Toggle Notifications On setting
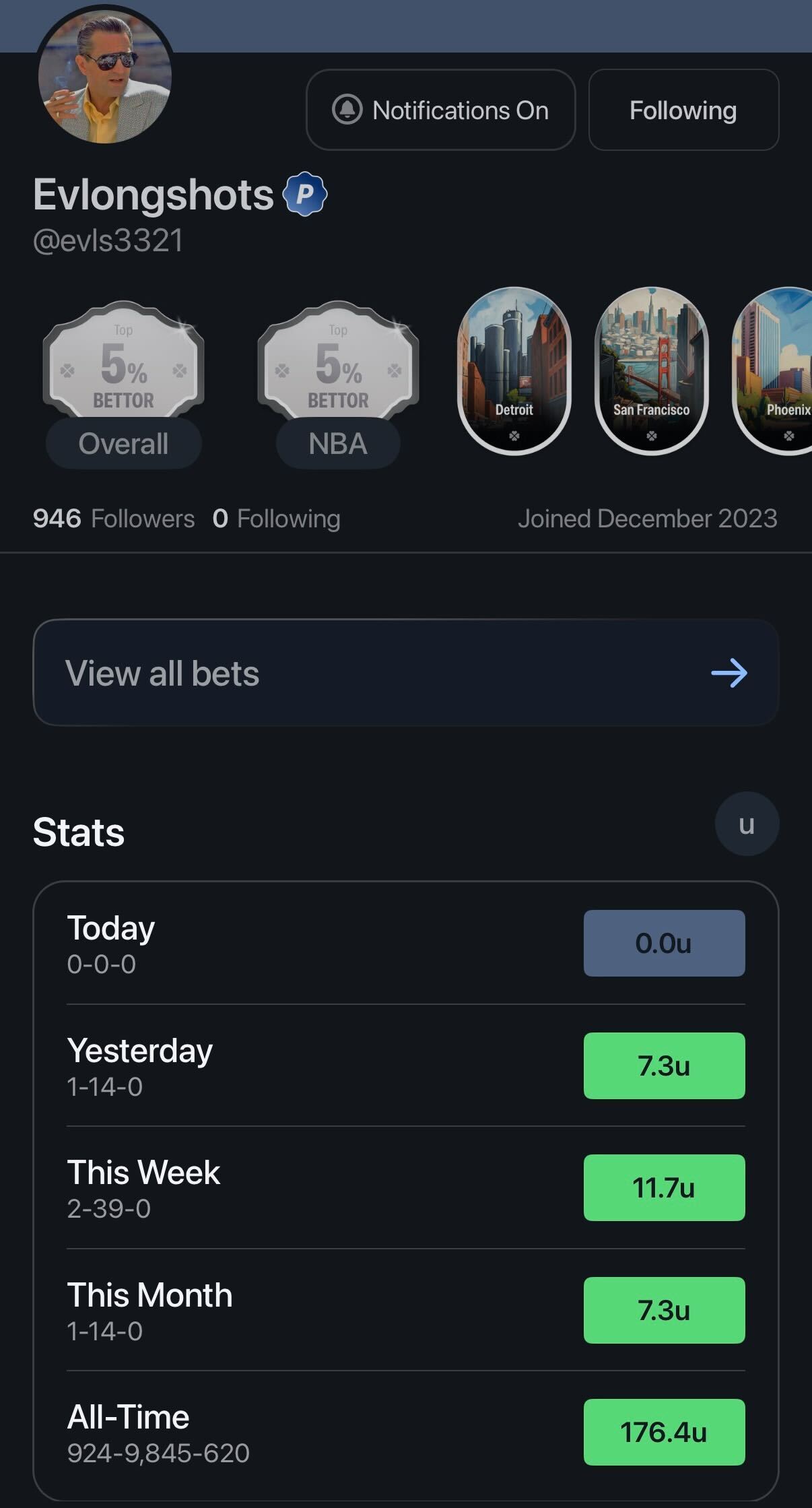 (x=441, y=110)
